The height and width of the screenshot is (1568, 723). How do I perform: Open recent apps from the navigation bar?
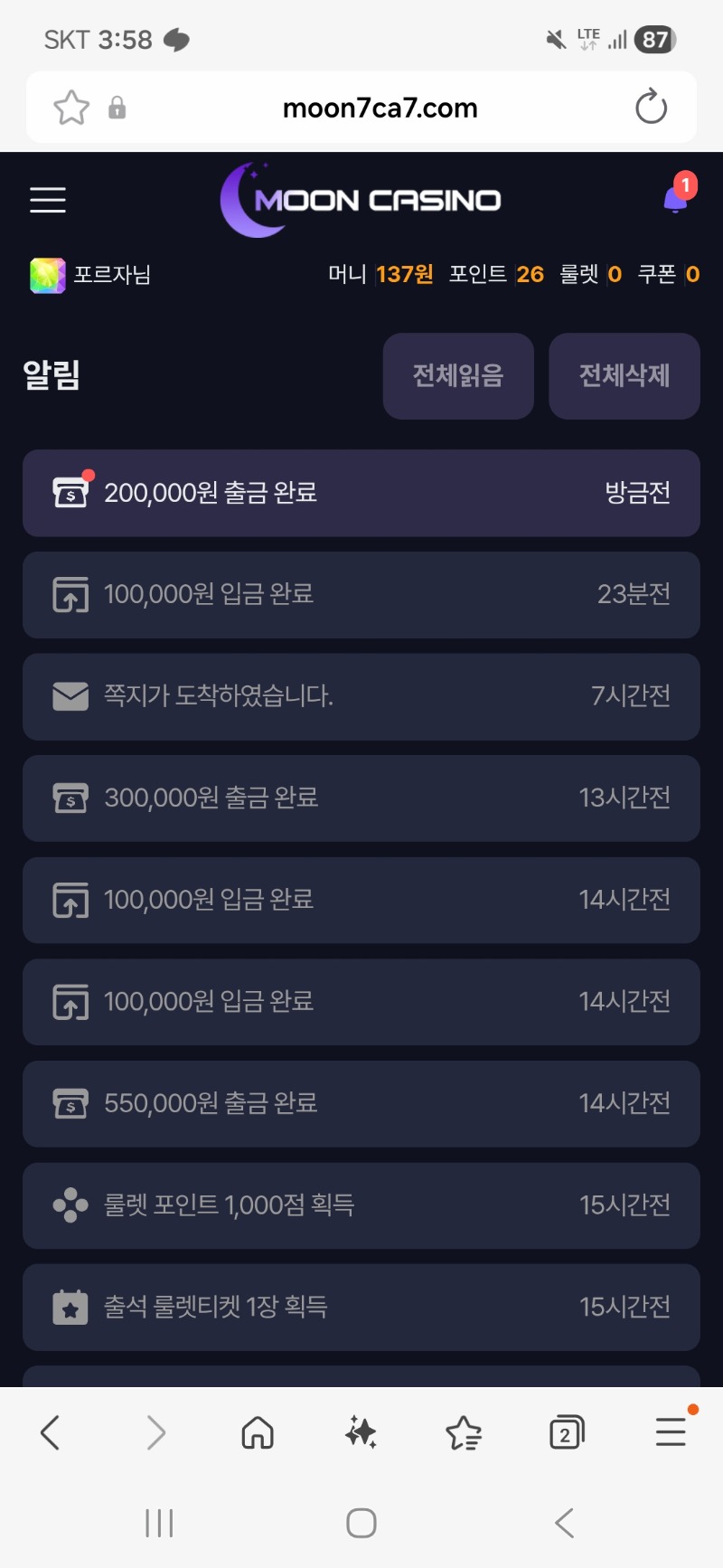(159, 1523)
